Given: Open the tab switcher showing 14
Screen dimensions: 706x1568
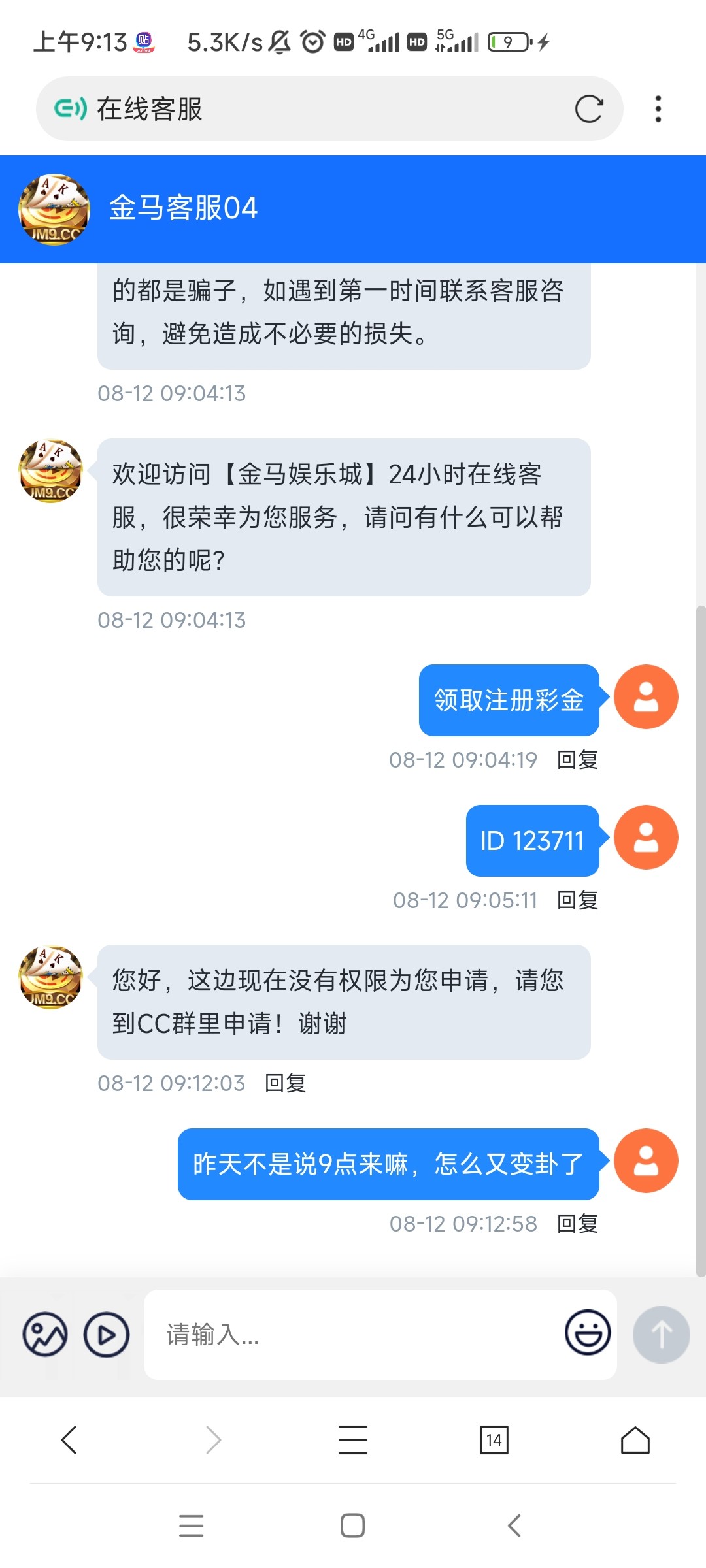Looking at the screenshot, I should [x=494, y=1440].
